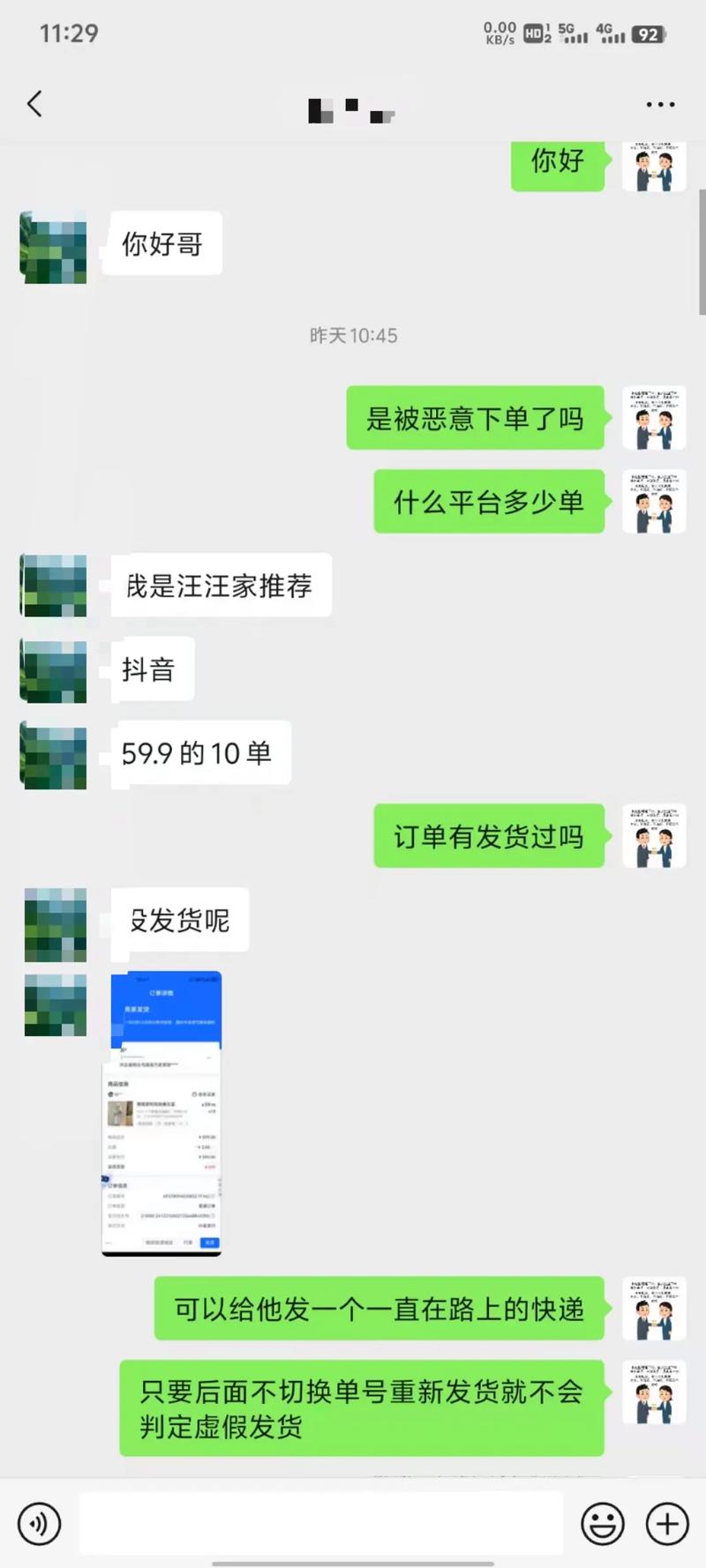Open the plus attachment menu
Image resolution: width=706 pixels, height=1568 pixels.
pyautogui.click(x=666, y=1524)
